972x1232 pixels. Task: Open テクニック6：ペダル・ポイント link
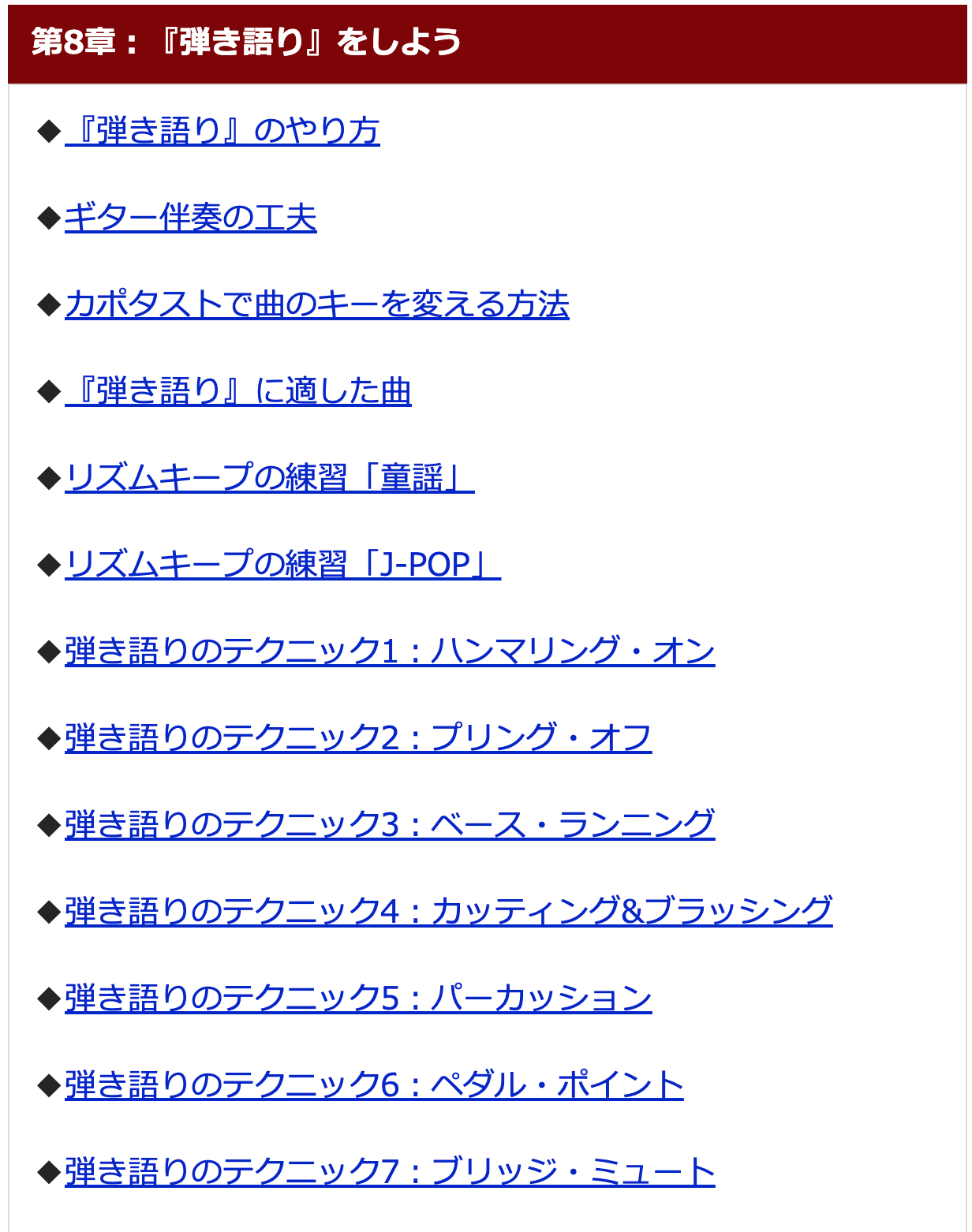(374, 1085)
